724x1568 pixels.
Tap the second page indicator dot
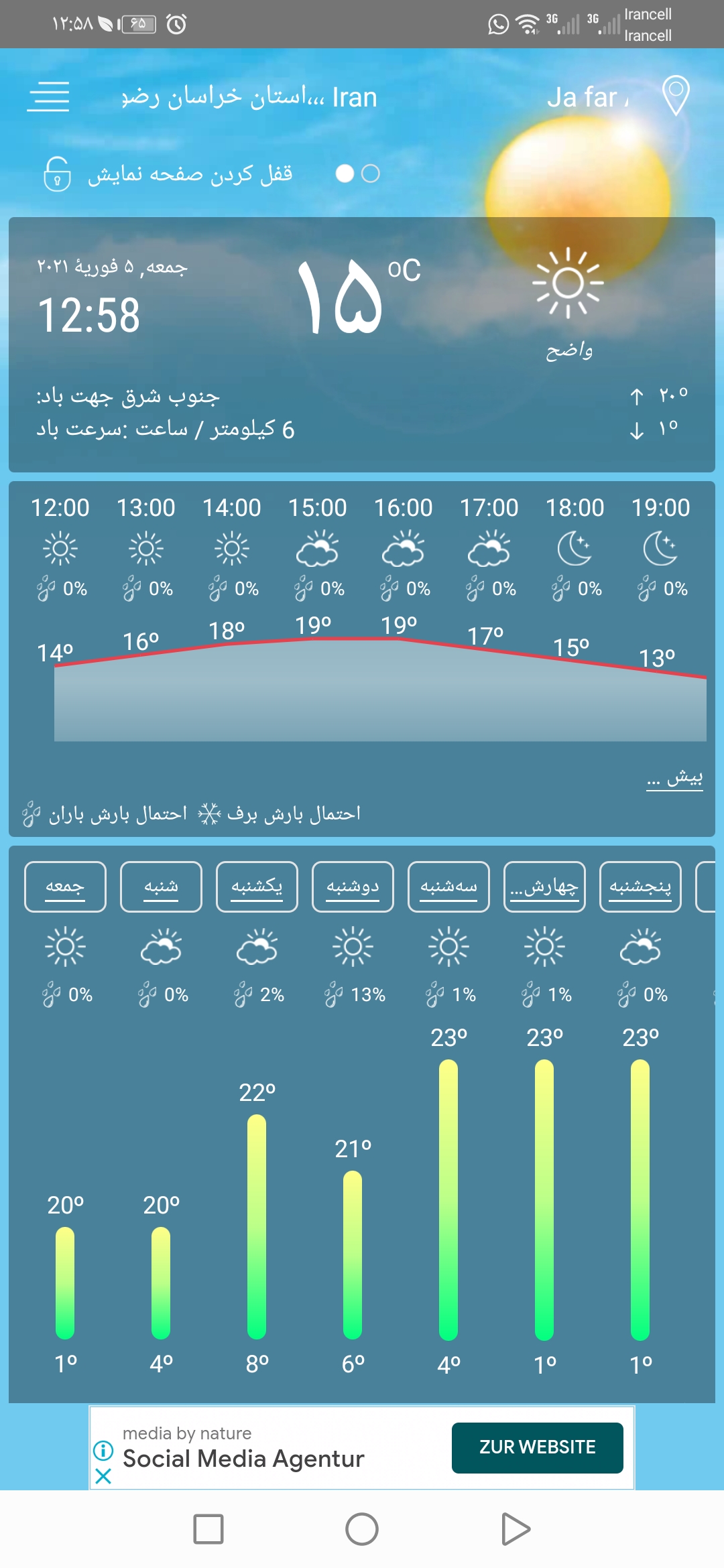[x=370, y=174]
